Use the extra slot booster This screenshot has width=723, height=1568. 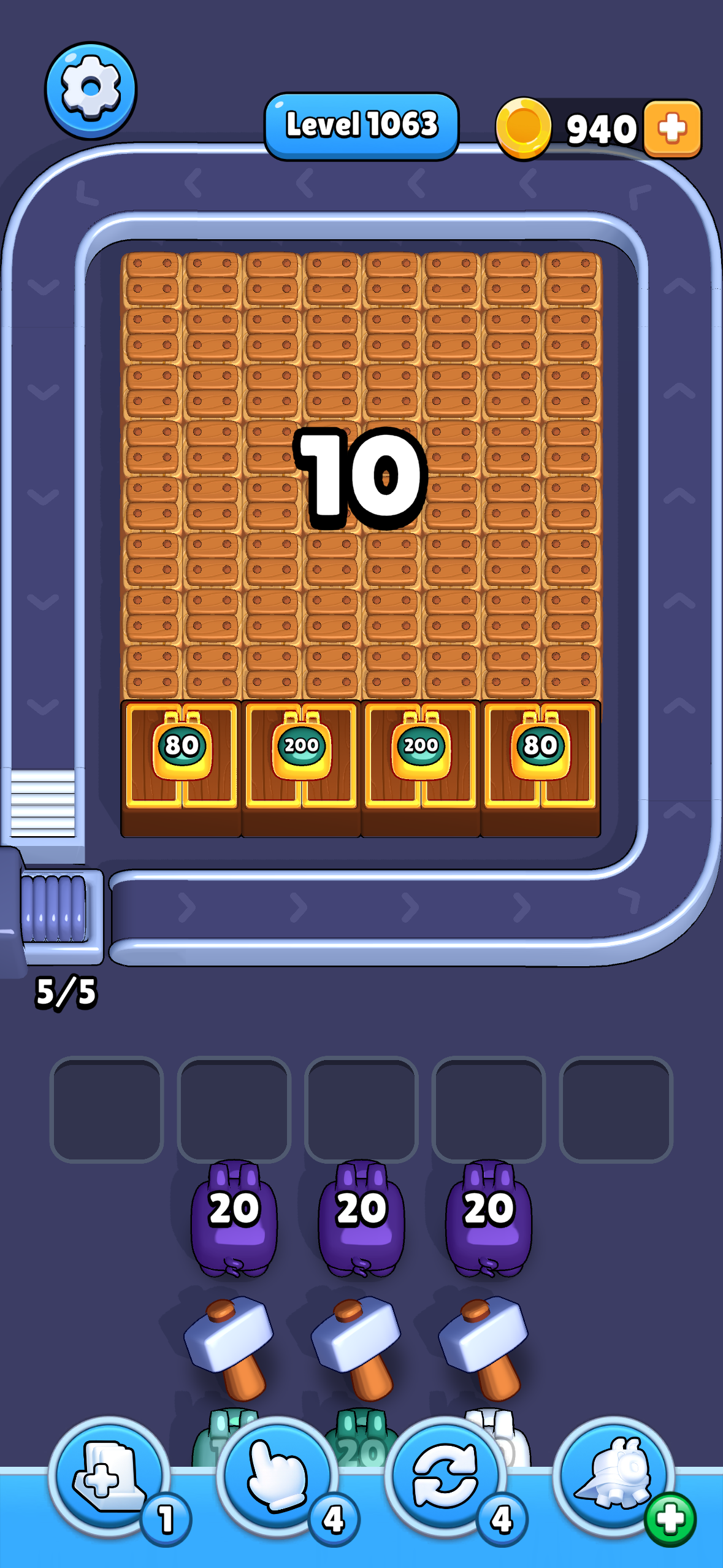109,1476
